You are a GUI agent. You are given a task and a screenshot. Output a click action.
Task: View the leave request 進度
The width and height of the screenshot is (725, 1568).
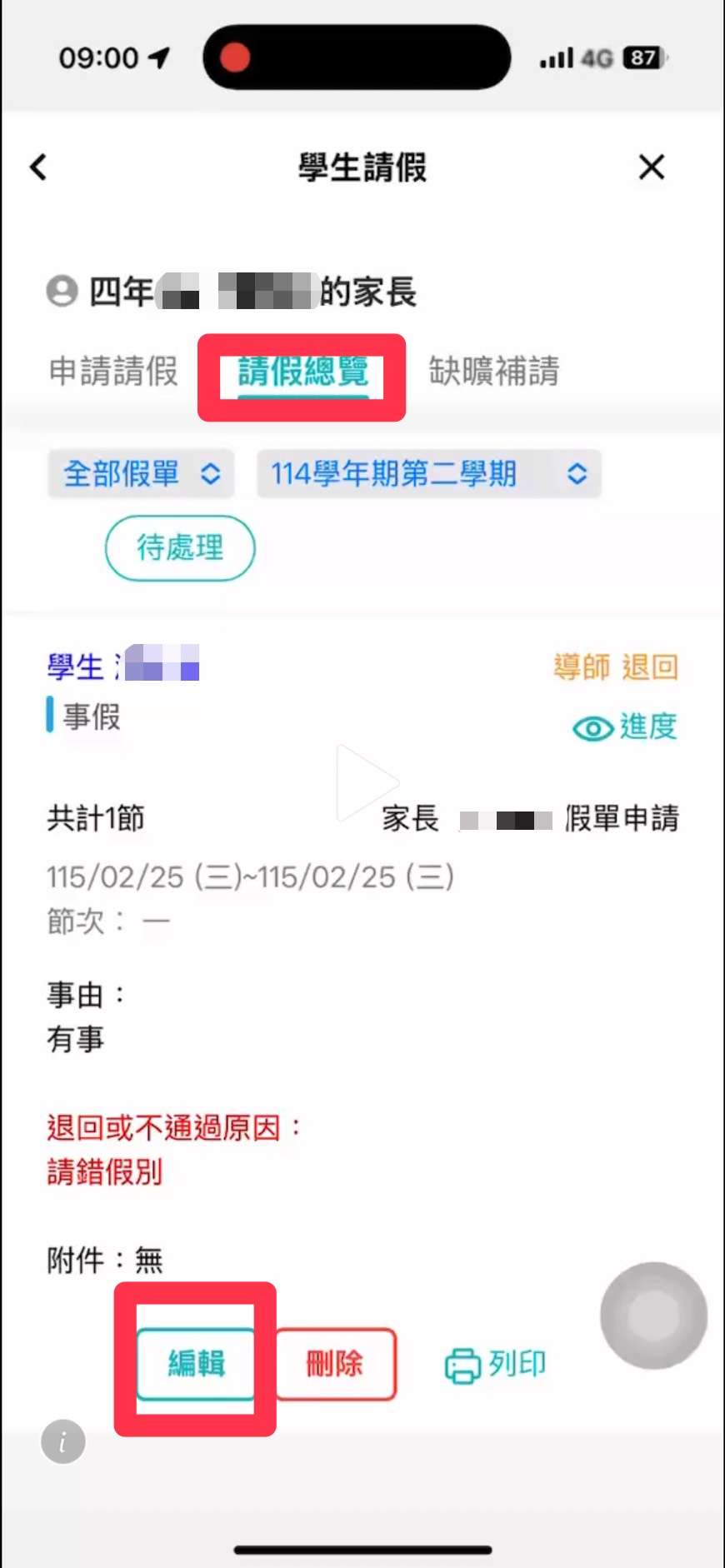[625, 727]
